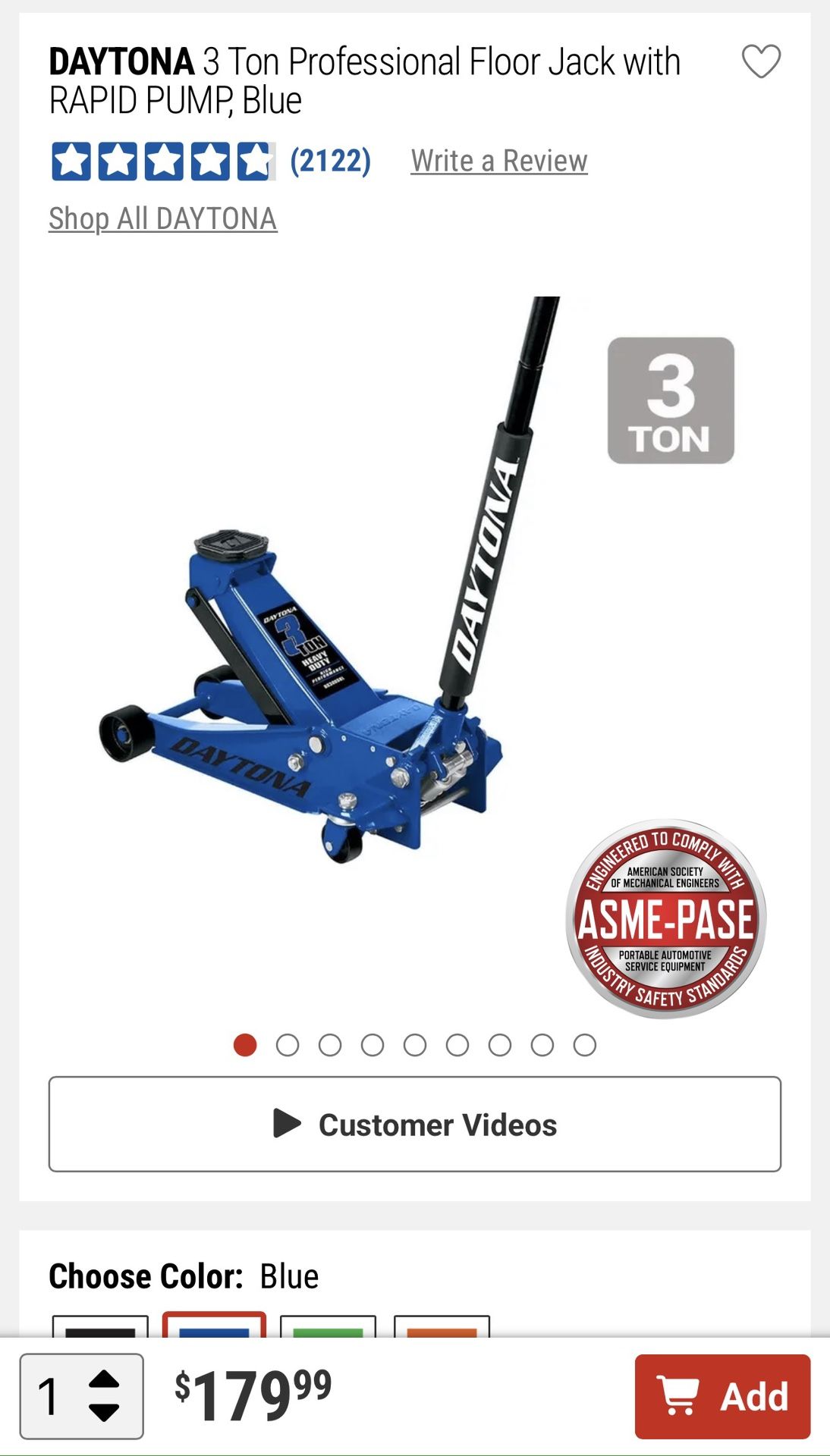830x1456 pixels.
Task: Click the half-filled fifth rating star
Action: [x=257, y=160]
